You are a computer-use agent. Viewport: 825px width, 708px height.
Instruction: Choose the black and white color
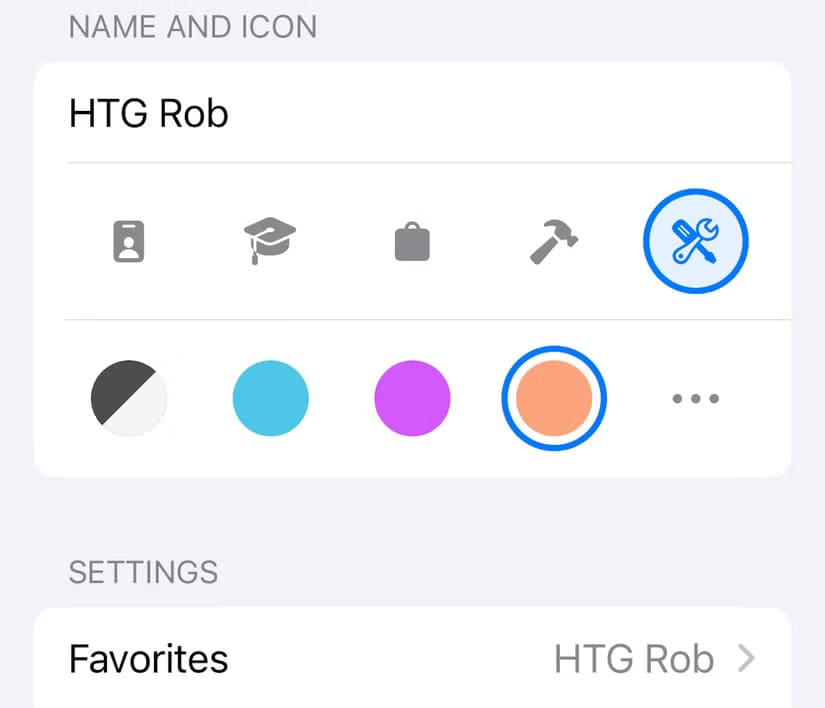(x=128, y=399)
